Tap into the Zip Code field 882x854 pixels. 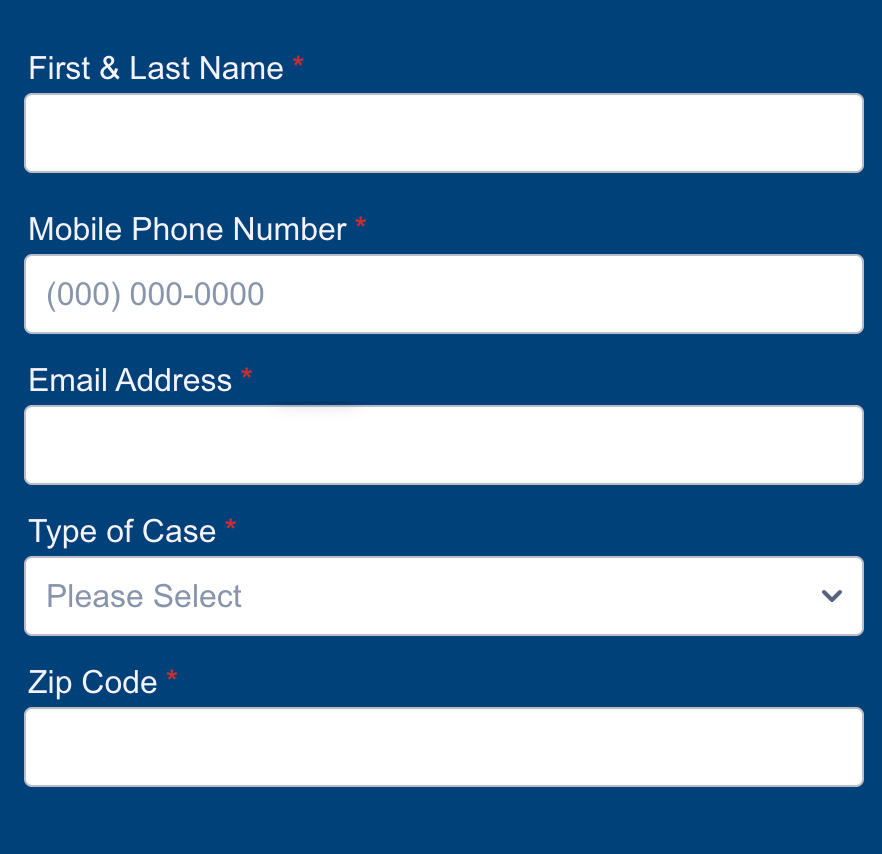coord(443,747)
